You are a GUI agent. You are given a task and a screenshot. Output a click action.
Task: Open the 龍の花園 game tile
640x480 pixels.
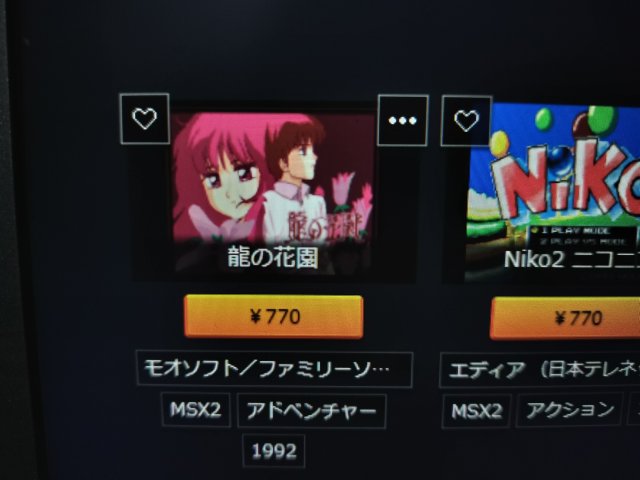pos(272,190)
